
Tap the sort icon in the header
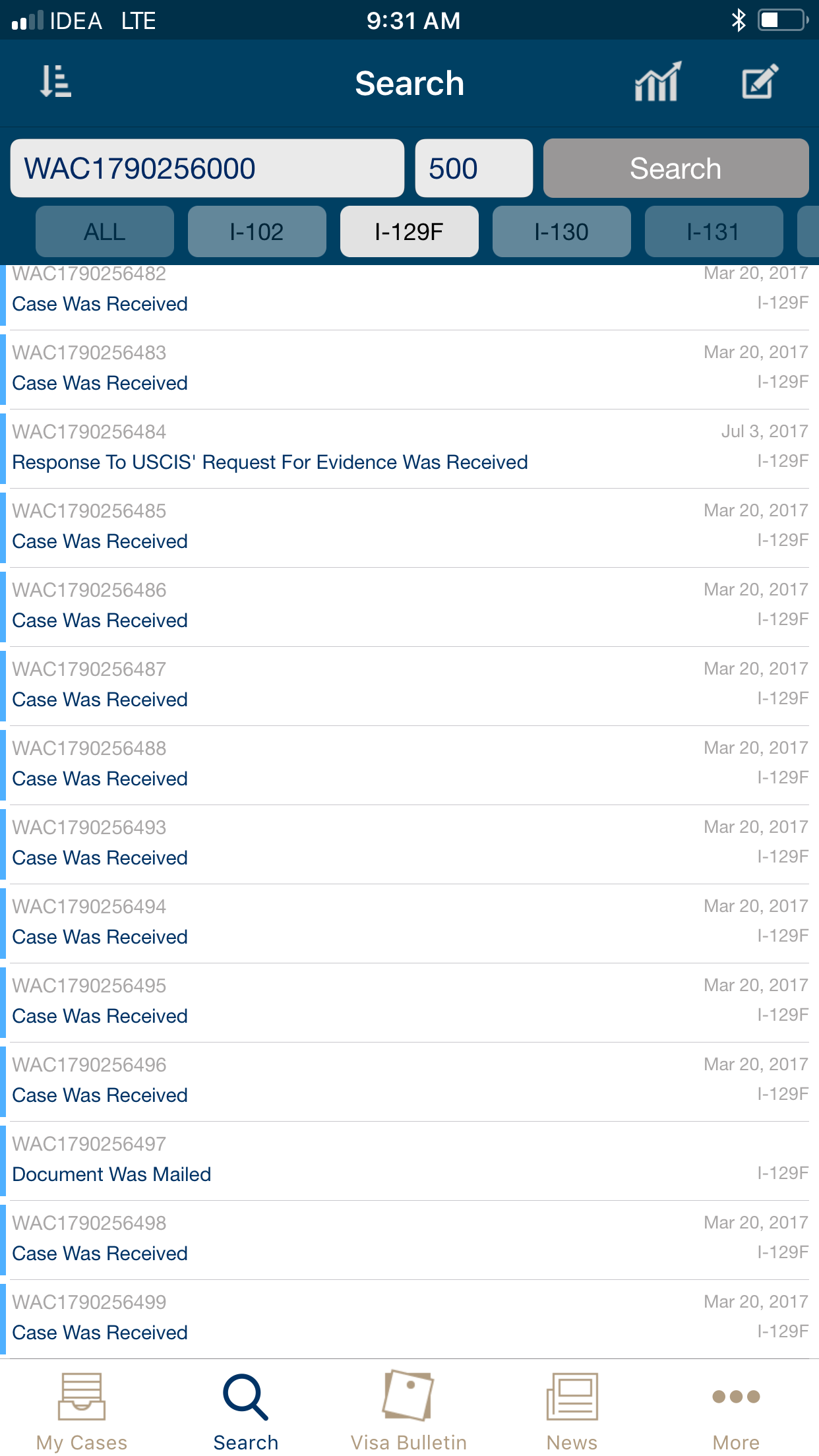coord(55,82)
